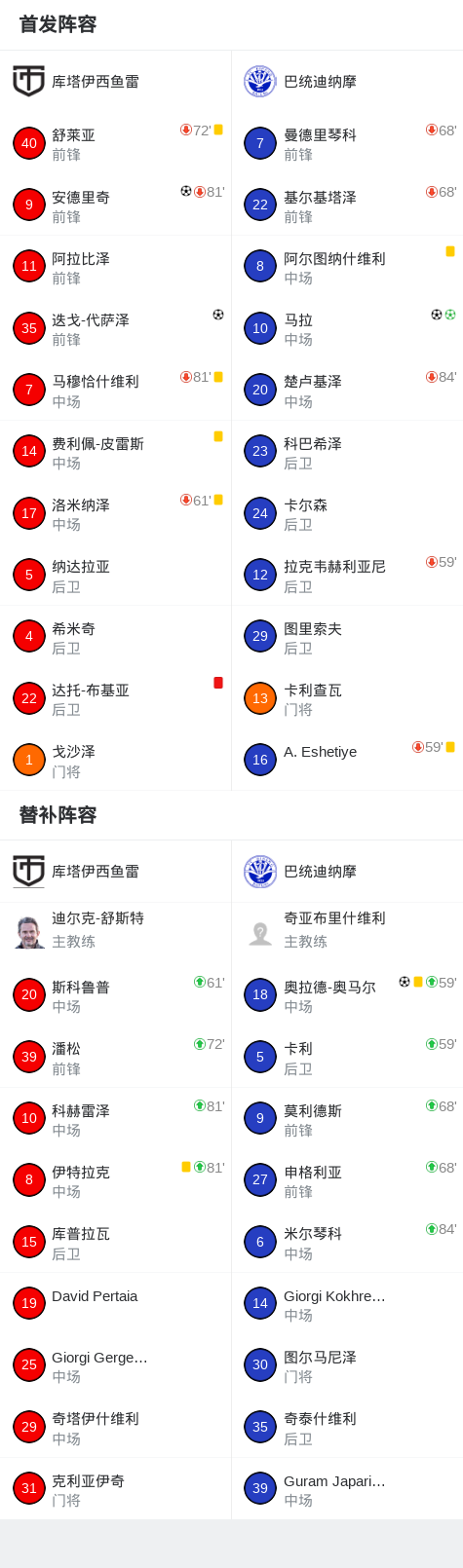Open goalkeeper 卡利查瓦 profile

click(347, 698)
